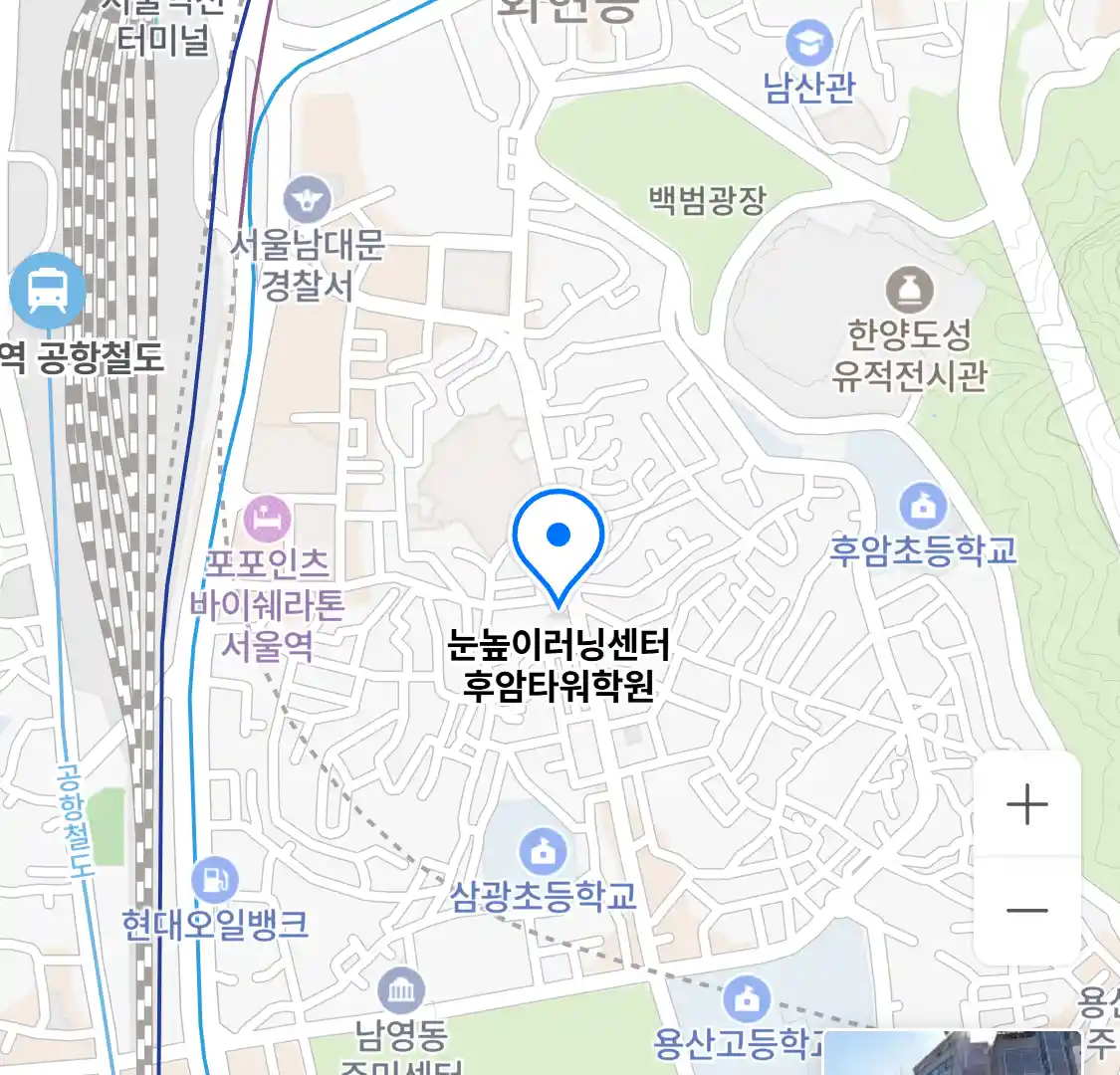Select the 용산고등학교 school marker

[x=746, y=998]
